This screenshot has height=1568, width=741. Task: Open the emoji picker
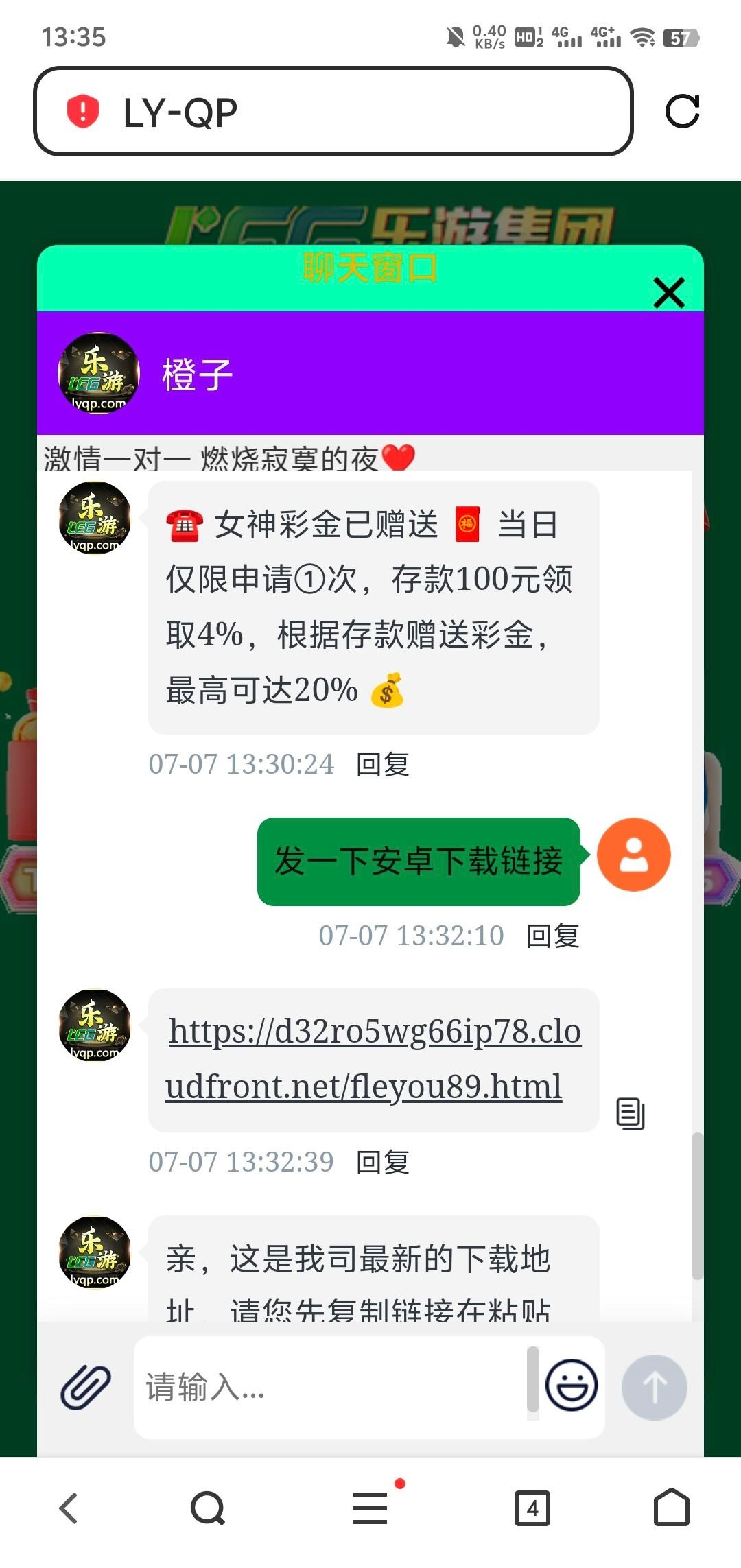tap(571, 1385)
